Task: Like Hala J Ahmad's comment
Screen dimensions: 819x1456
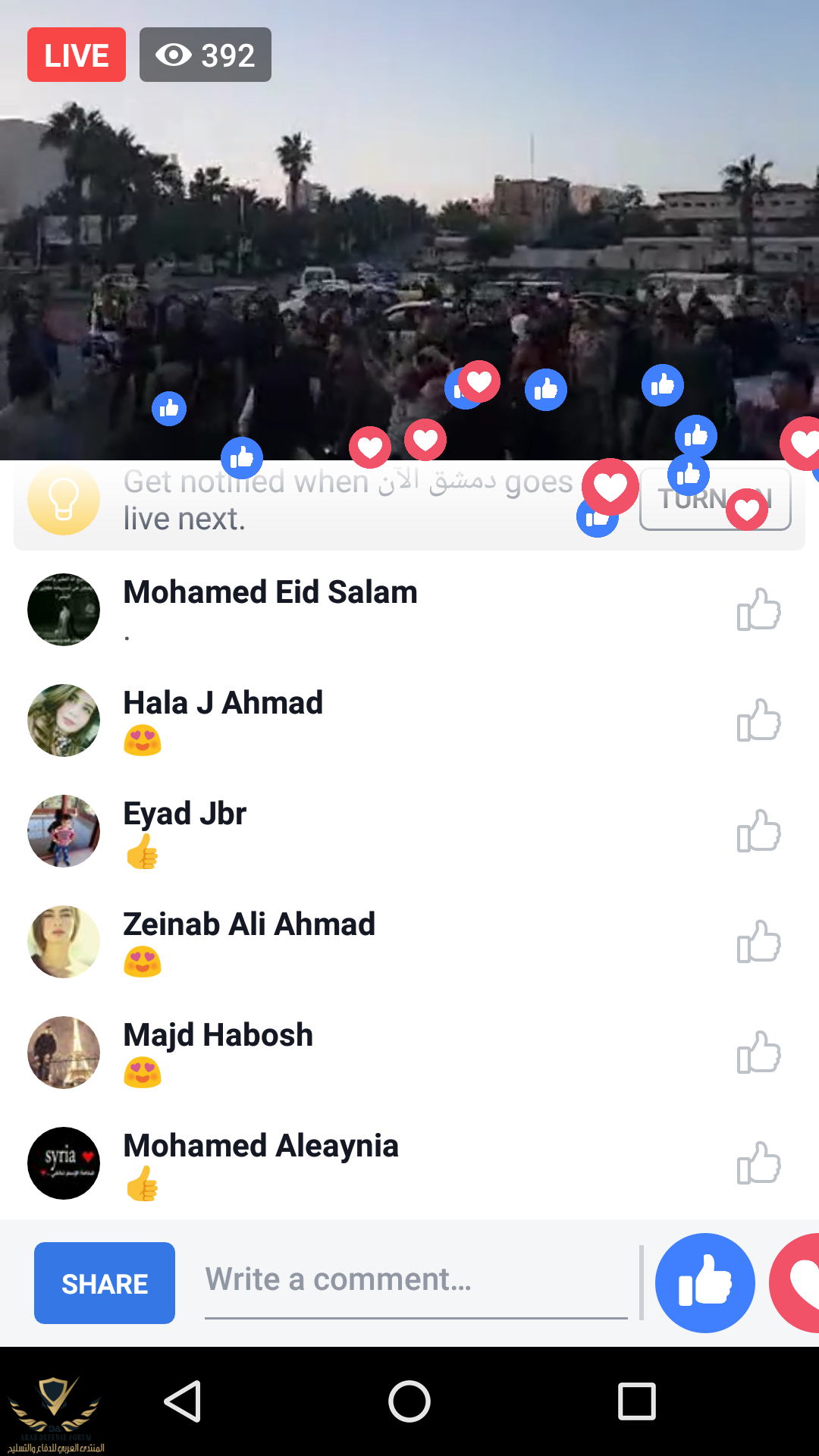Action: (758, 720)
